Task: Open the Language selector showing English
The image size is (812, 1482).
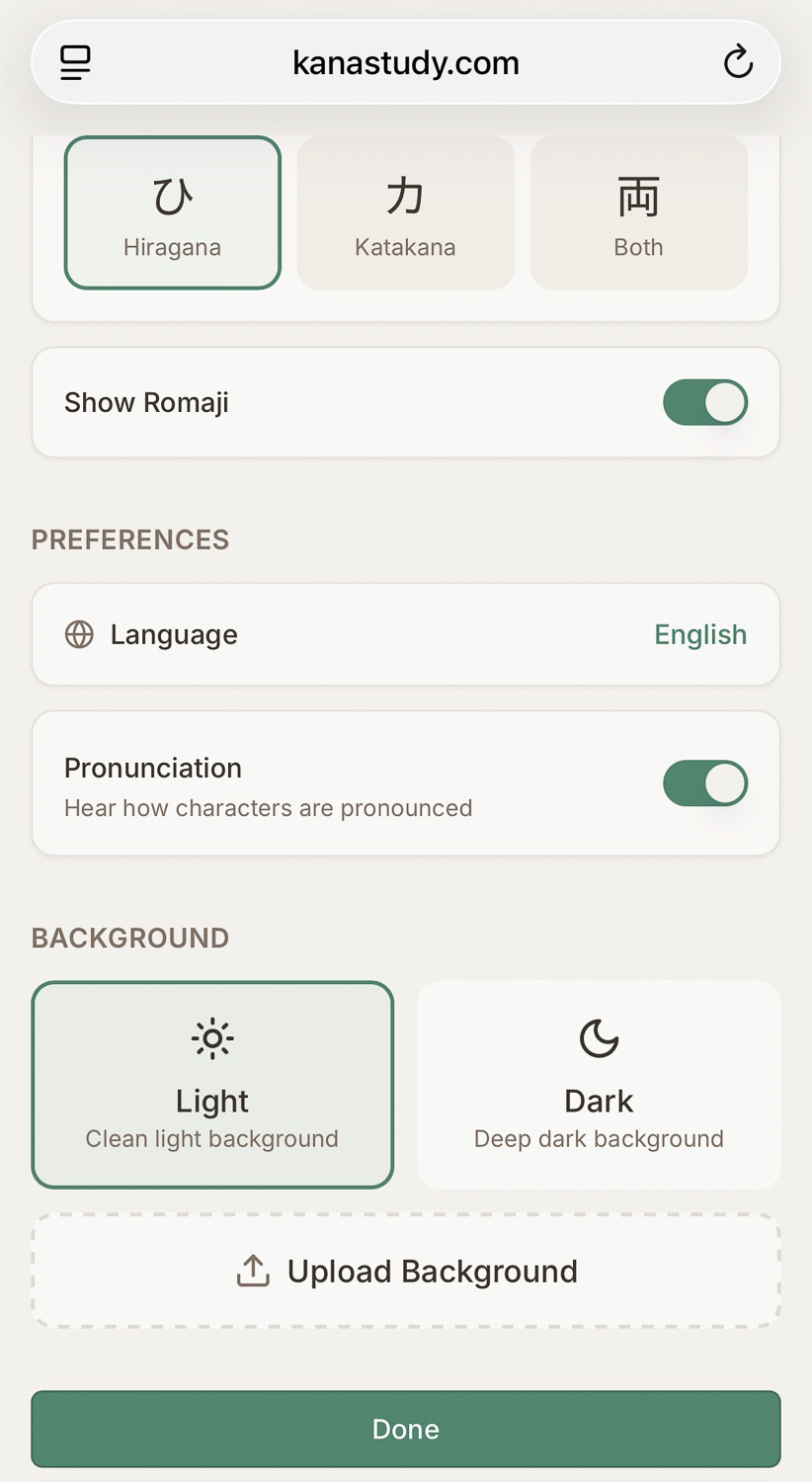Action: [x=700, y=634]
